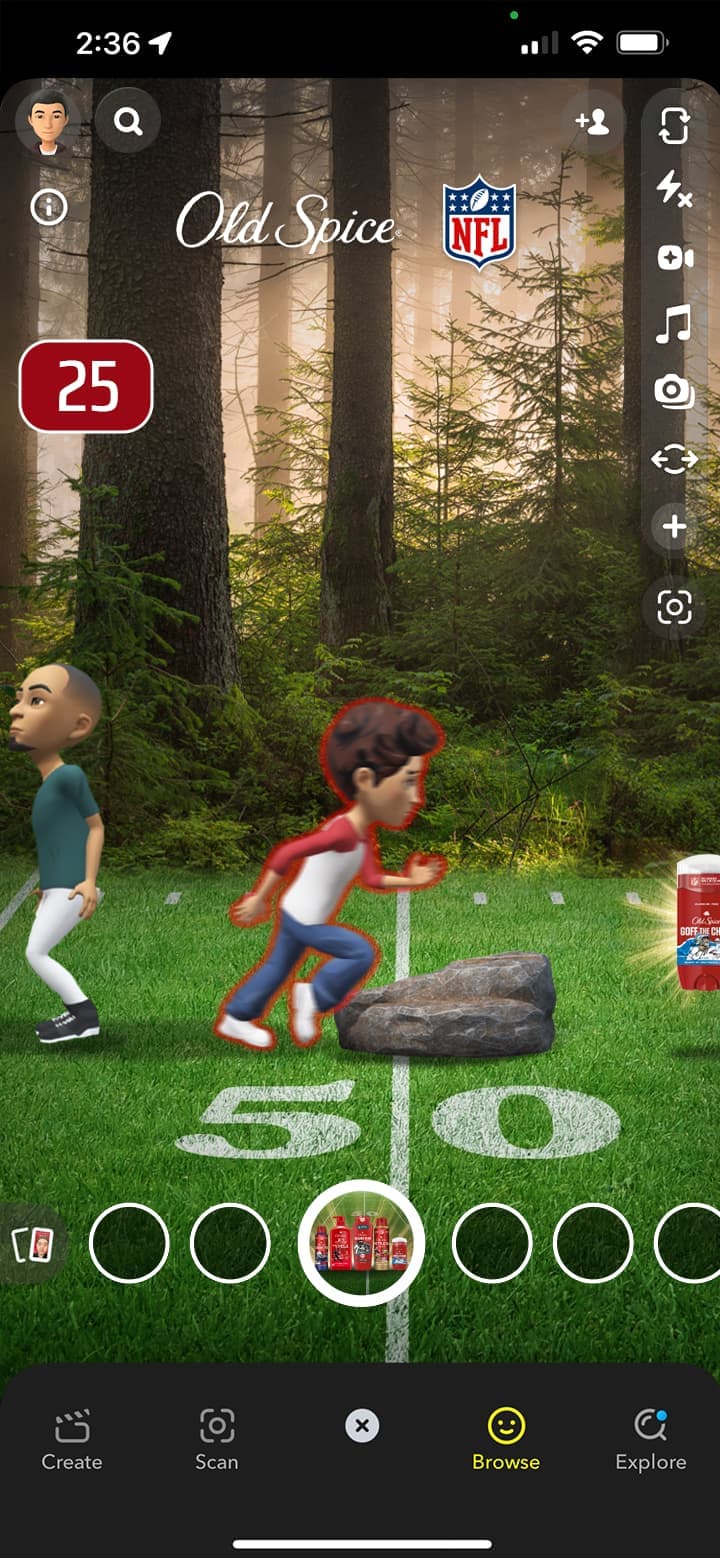Capture with the Old Spice lens button
Image resolution: width=720 pixels, height=1558 pixels.
pyautogui.click(x=361, y=1243)
